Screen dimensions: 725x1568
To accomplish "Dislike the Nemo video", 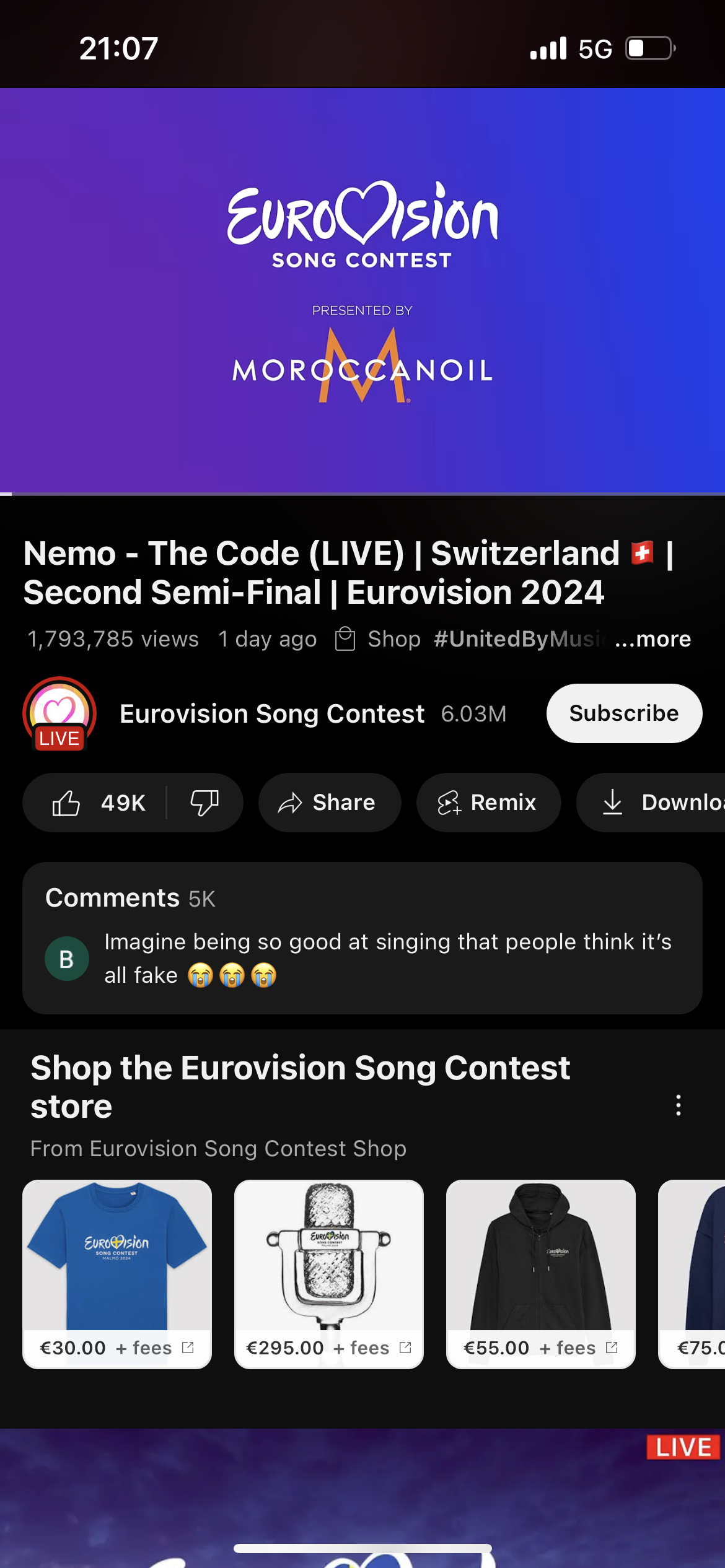I will click(x=204, y=803).
